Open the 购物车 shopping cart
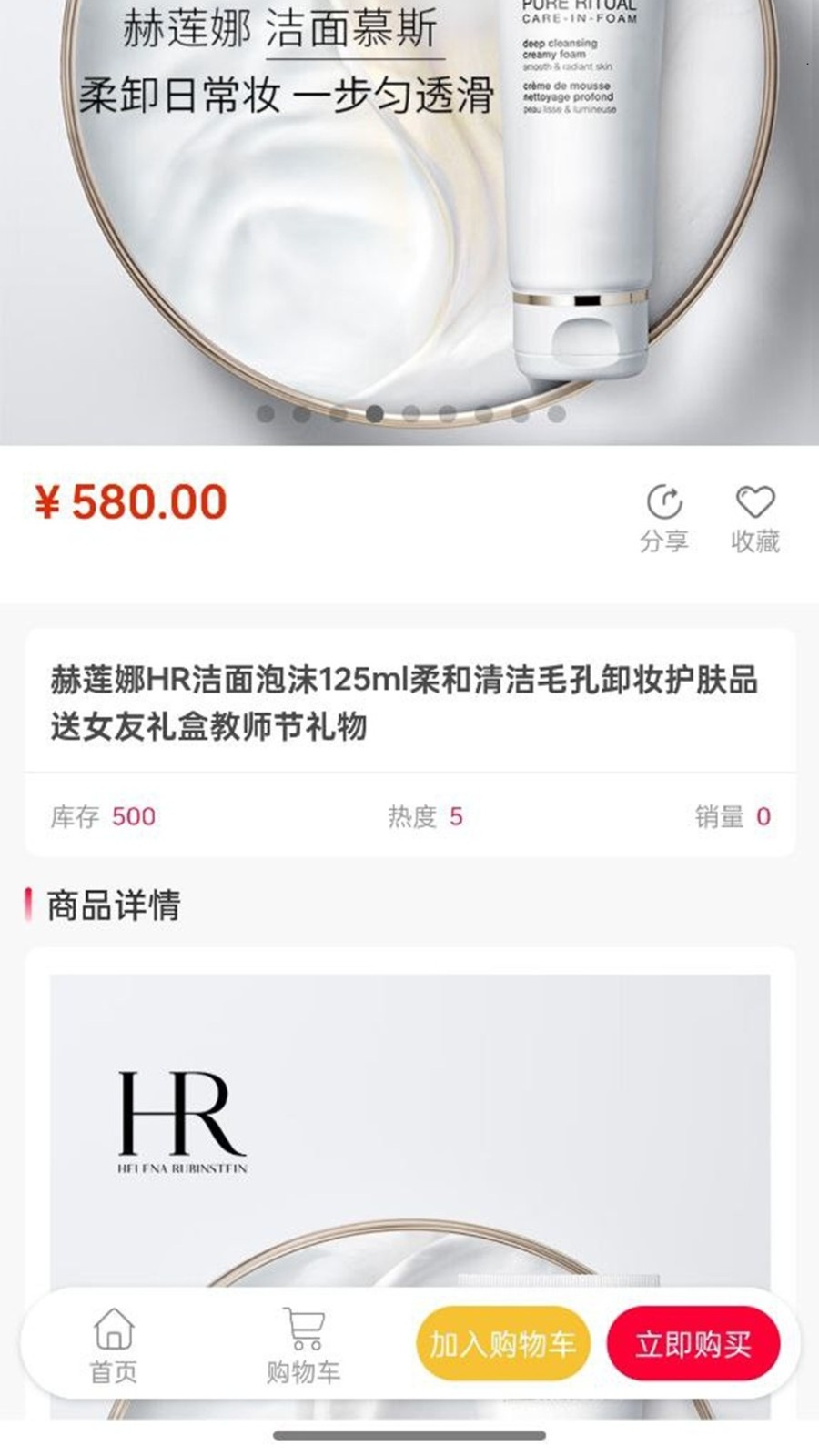The width and height of the screenshot is (819, 1456). (304, 1345)
